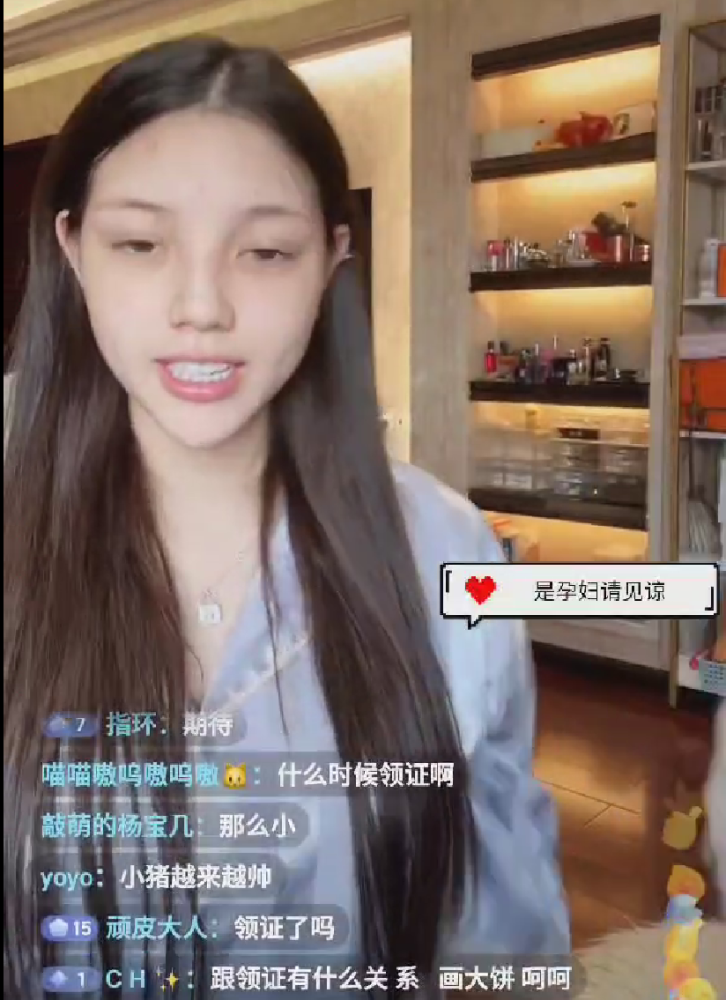Tap the comment from user C H
Viewport: 726px width, 1000px height.
click(x=290, y=978)
